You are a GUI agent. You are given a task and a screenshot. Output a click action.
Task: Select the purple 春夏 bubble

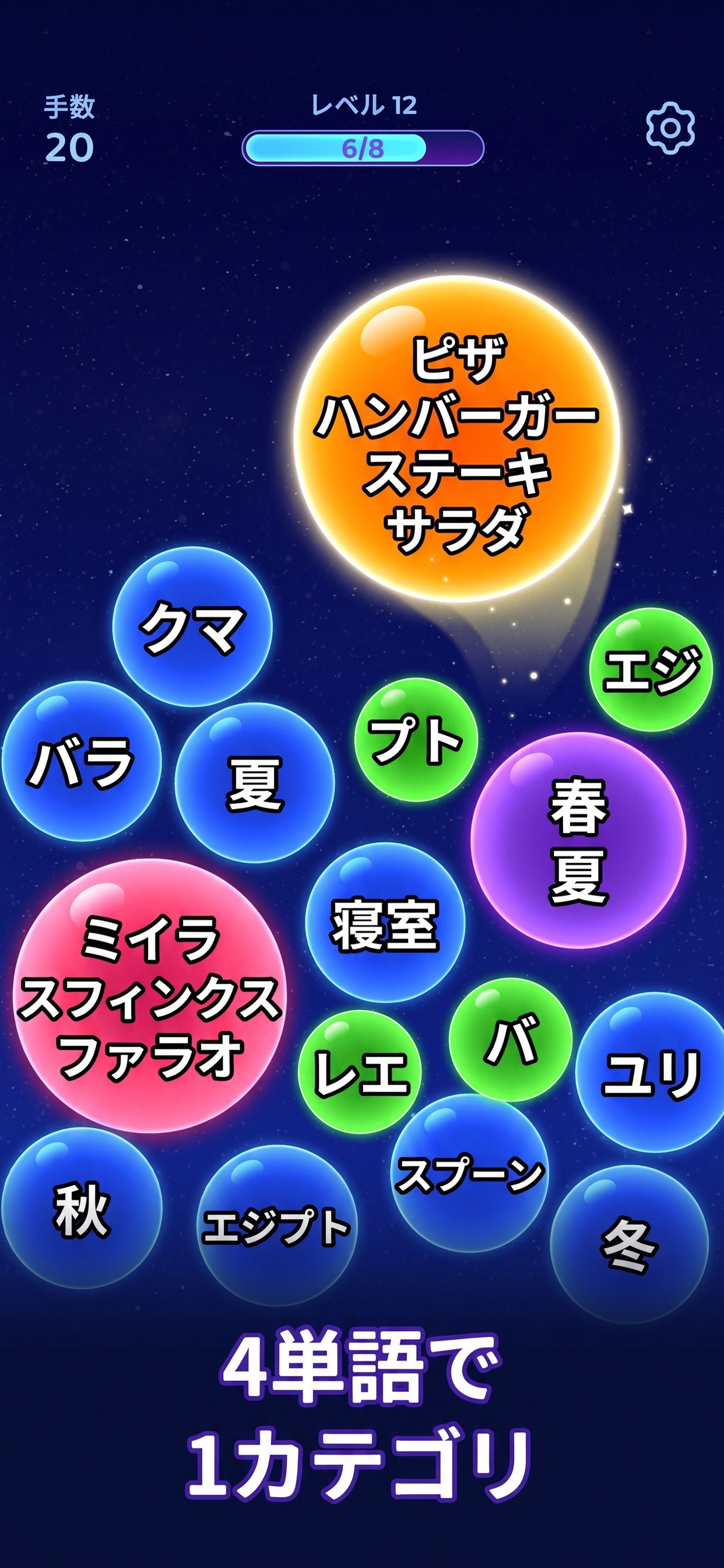[x=579, y=840]
